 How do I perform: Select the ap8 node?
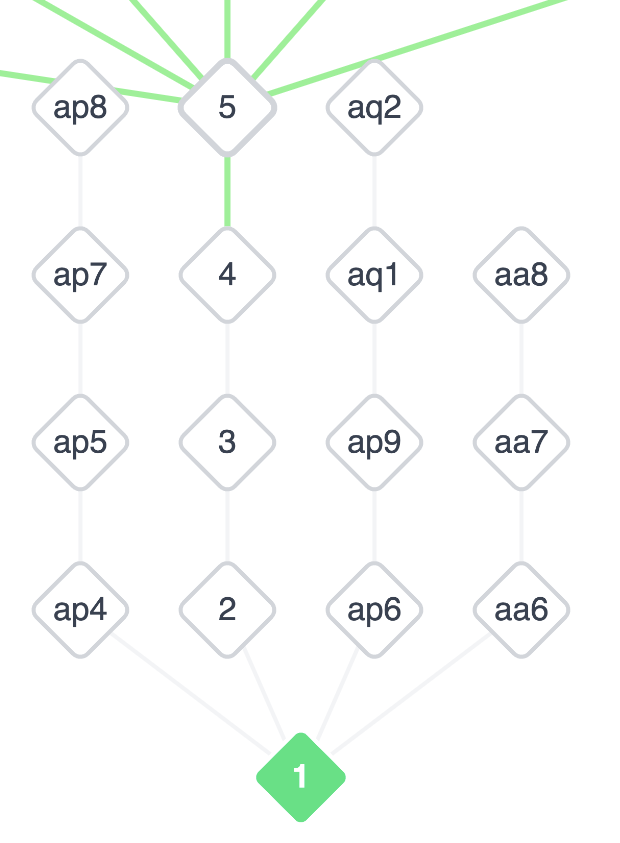point(80,107)
